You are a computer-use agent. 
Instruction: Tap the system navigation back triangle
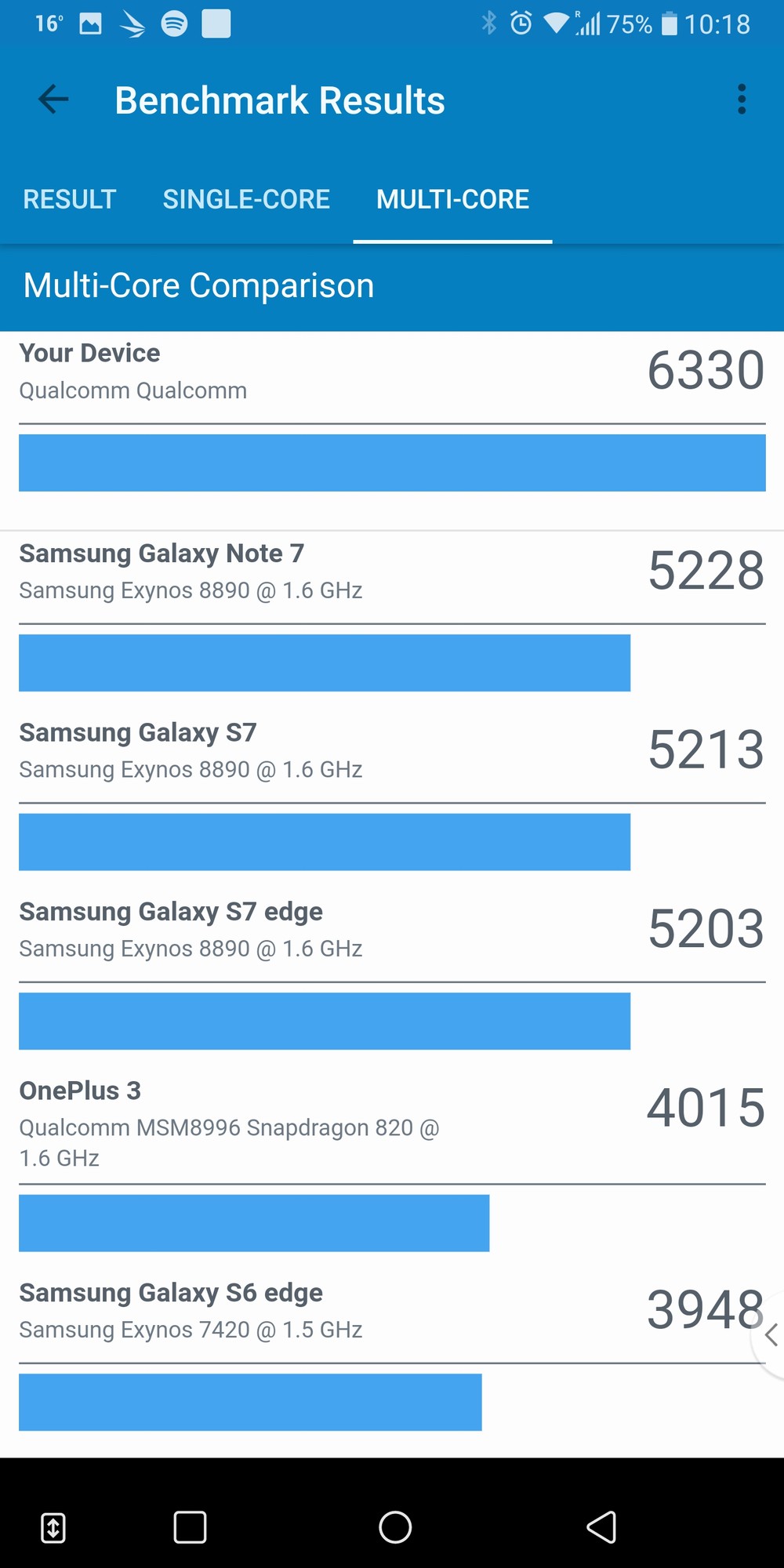click(601, 1526)
